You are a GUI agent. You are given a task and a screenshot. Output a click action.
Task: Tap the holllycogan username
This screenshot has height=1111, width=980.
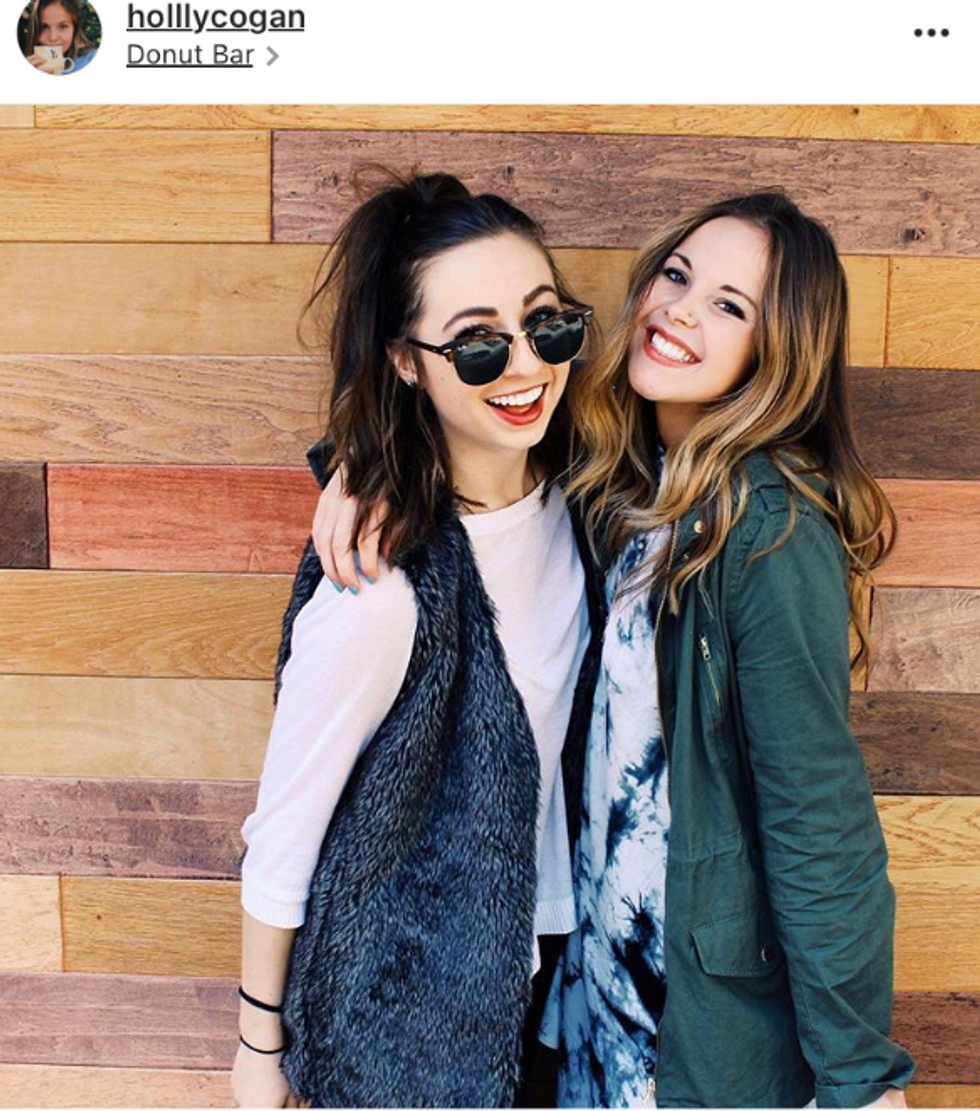pyautogui.click(x=215, y=17)
